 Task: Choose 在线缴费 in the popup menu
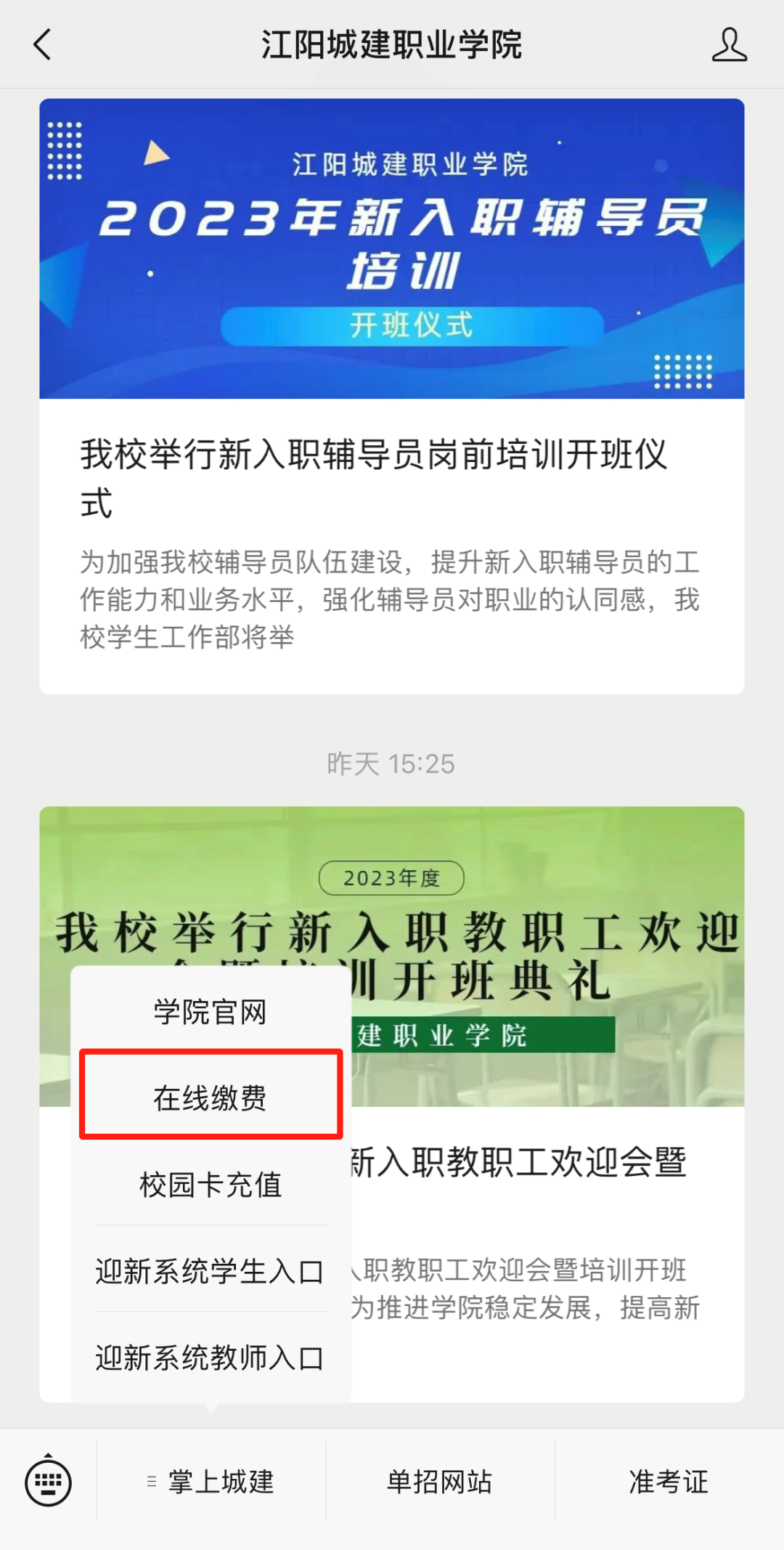point(210,1097)
